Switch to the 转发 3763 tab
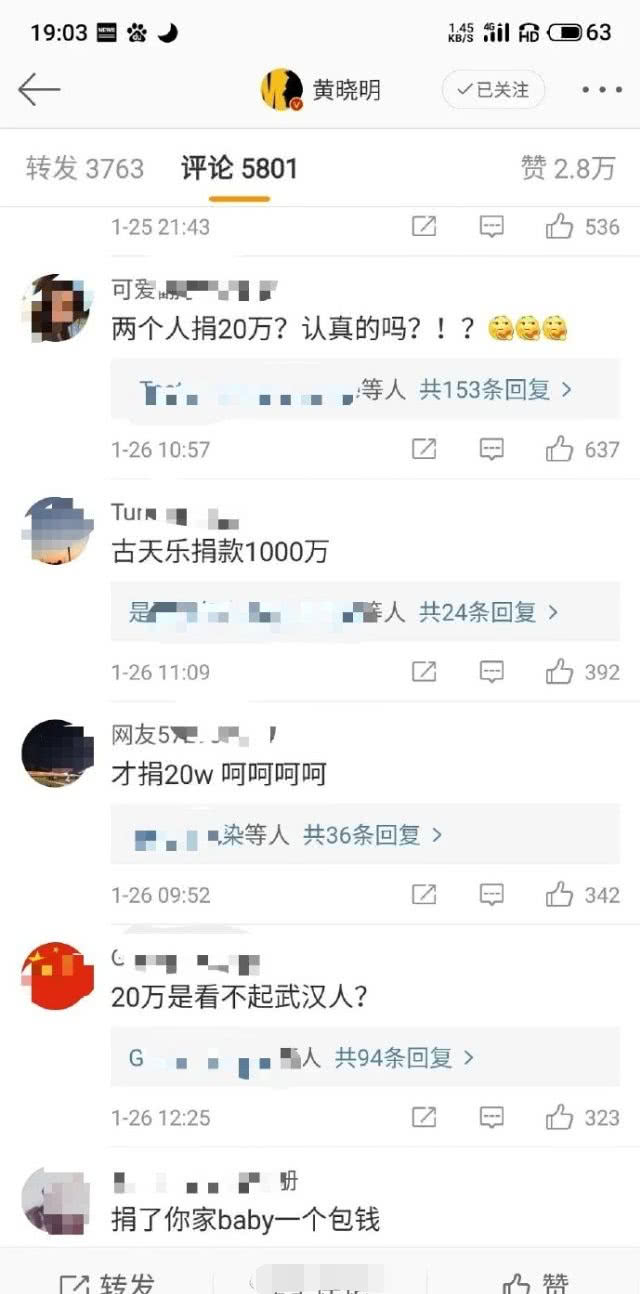Viewport: 640px width, 1294px height. click(85, 168)
